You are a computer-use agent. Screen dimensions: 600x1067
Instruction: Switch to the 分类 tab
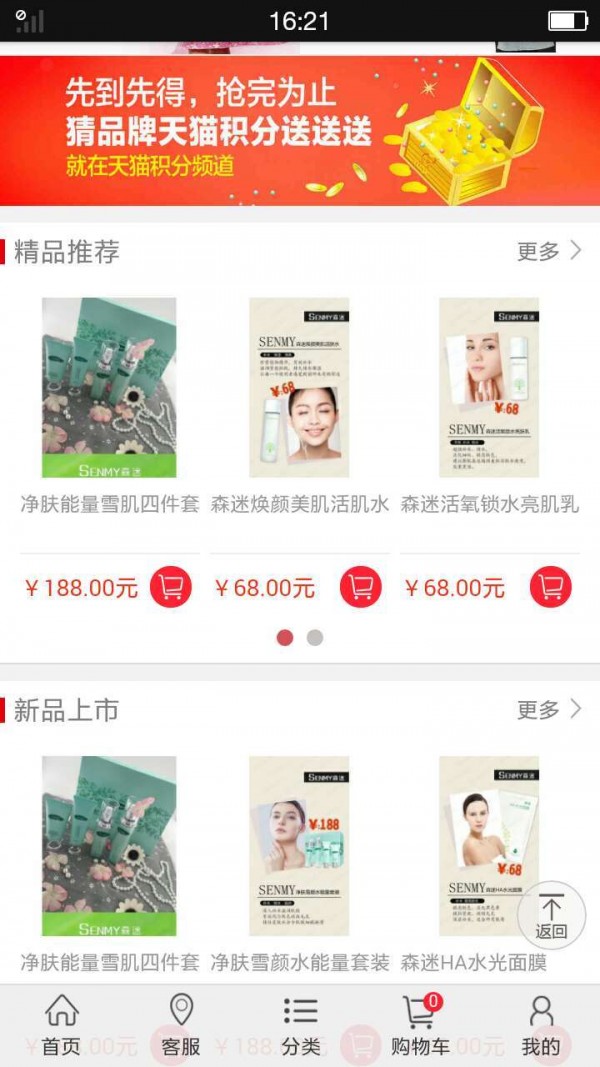300,1026
